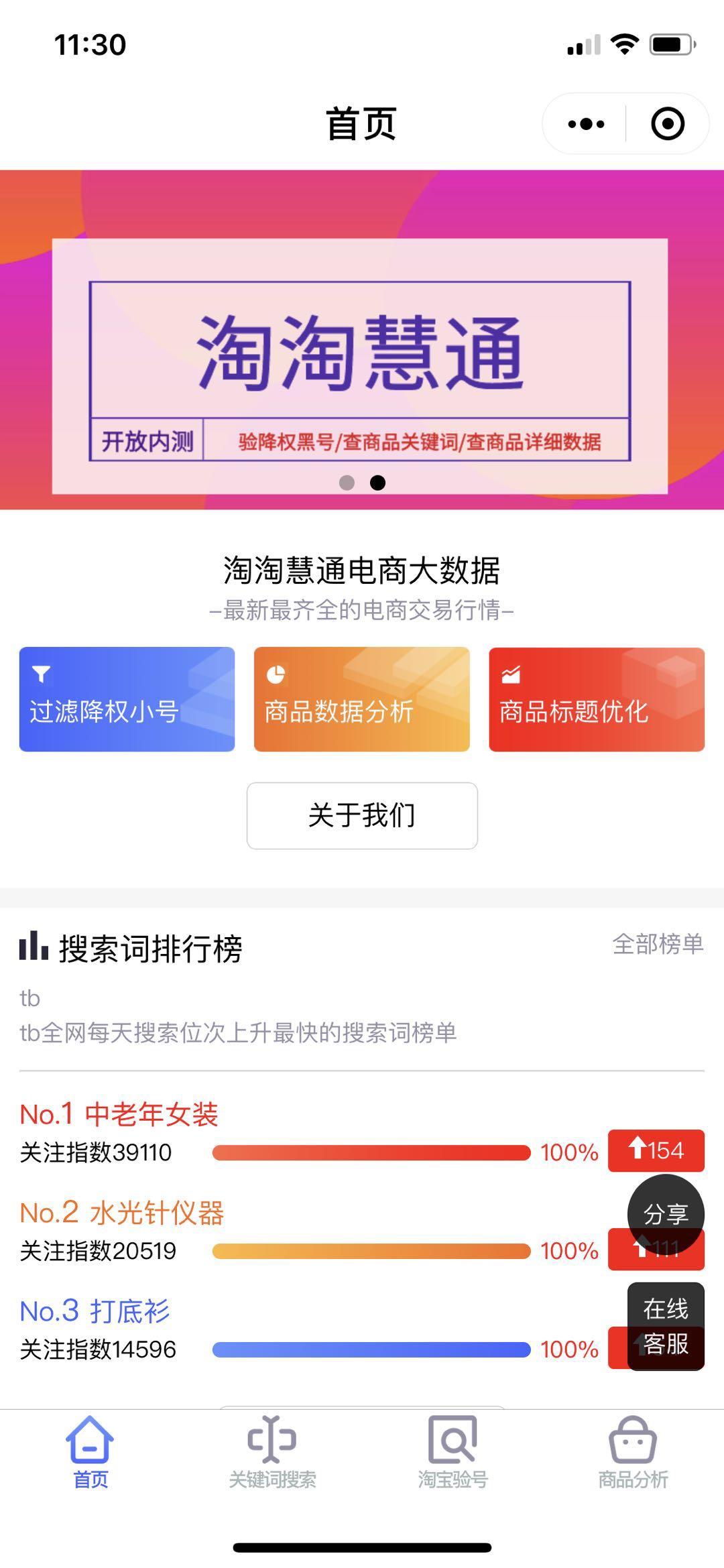Screen dimensions: 724x1568
Task: Open 商品数据分析 feature card
Action: (362, 699)
